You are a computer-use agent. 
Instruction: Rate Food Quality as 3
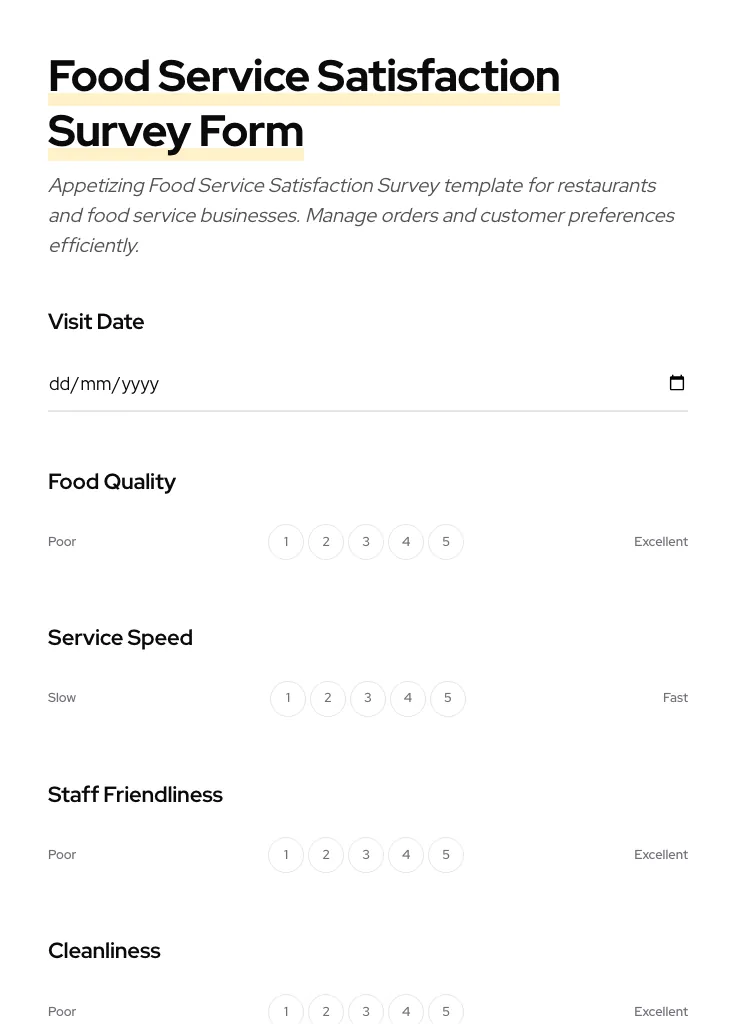(x=366, y=541)
